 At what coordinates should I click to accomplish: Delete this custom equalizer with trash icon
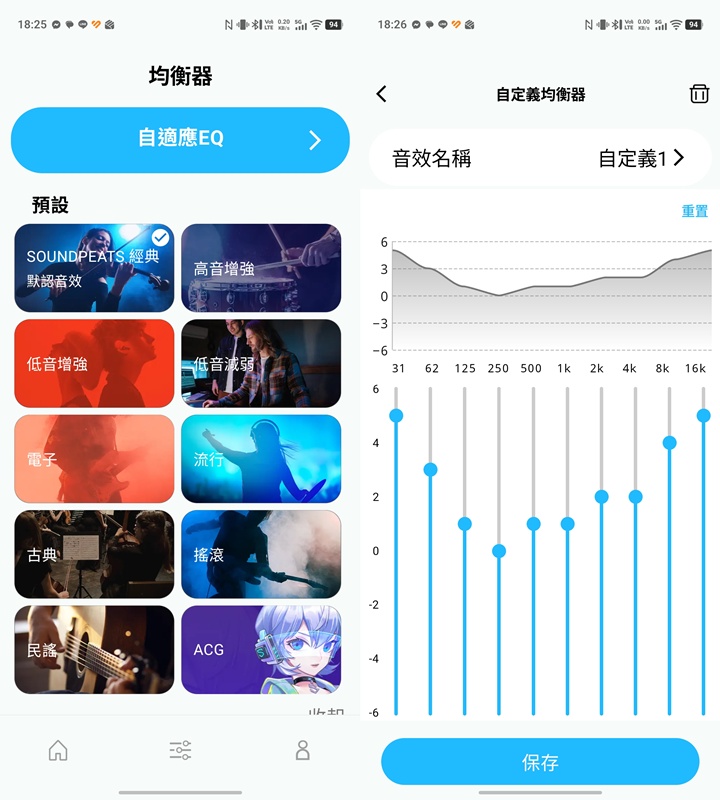699,94
